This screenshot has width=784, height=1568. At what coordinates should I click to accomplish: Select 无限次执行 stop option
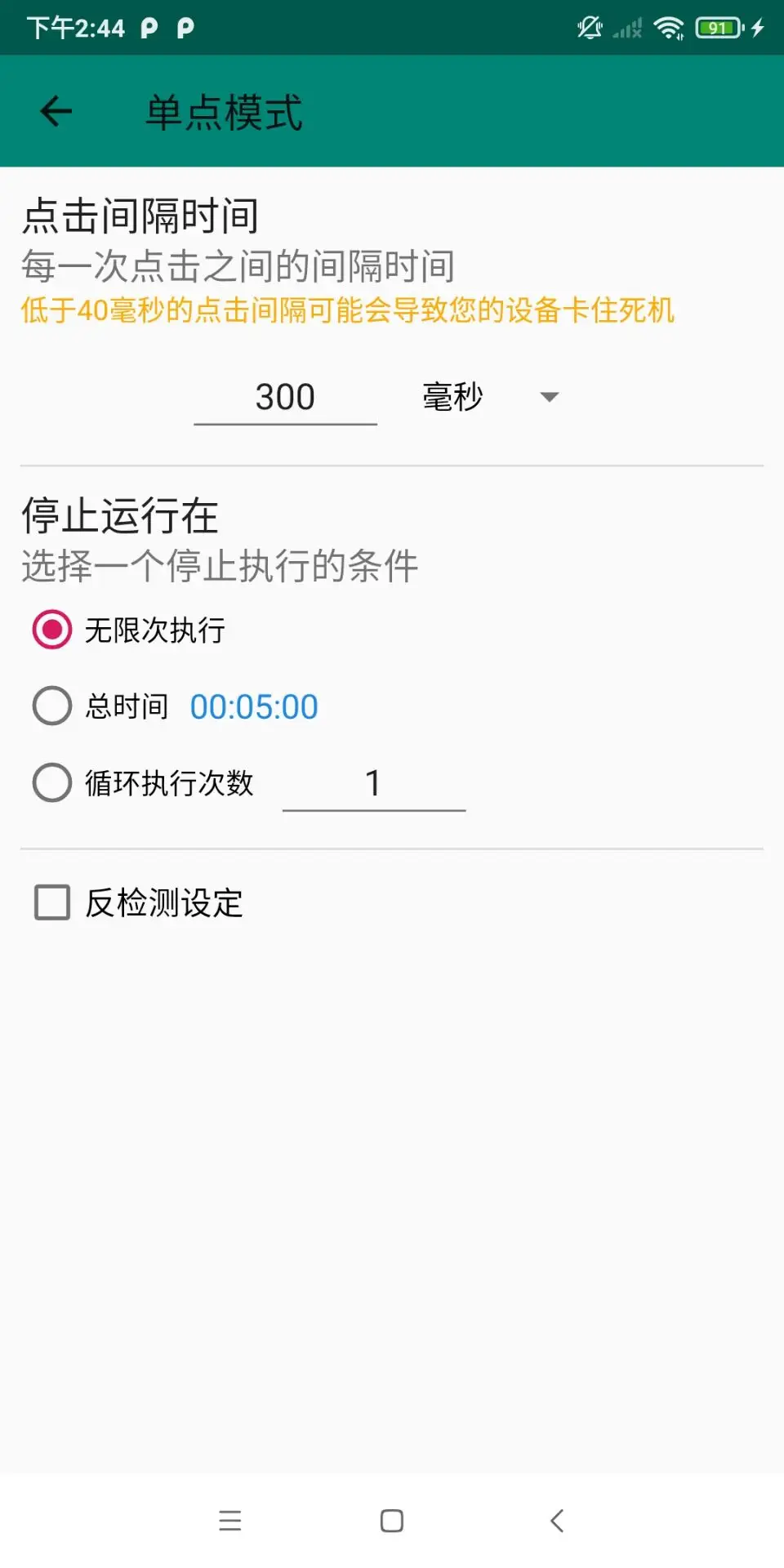[x=52, y=630]
